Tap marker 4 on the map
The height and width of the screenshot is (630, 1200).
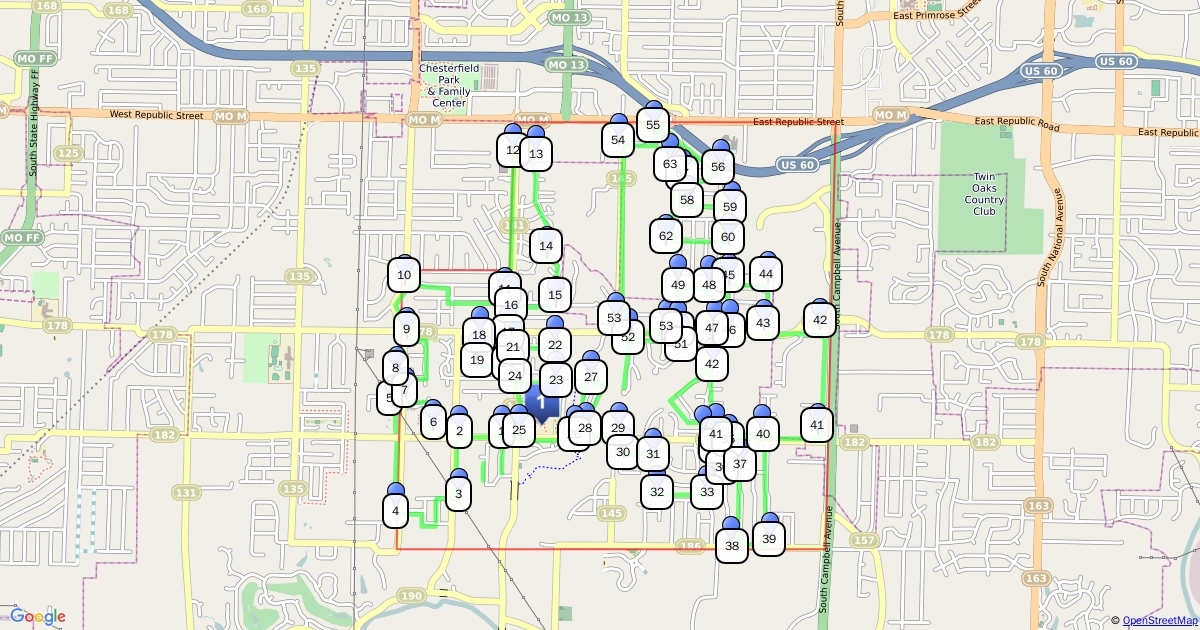click(x=396, y=511)
